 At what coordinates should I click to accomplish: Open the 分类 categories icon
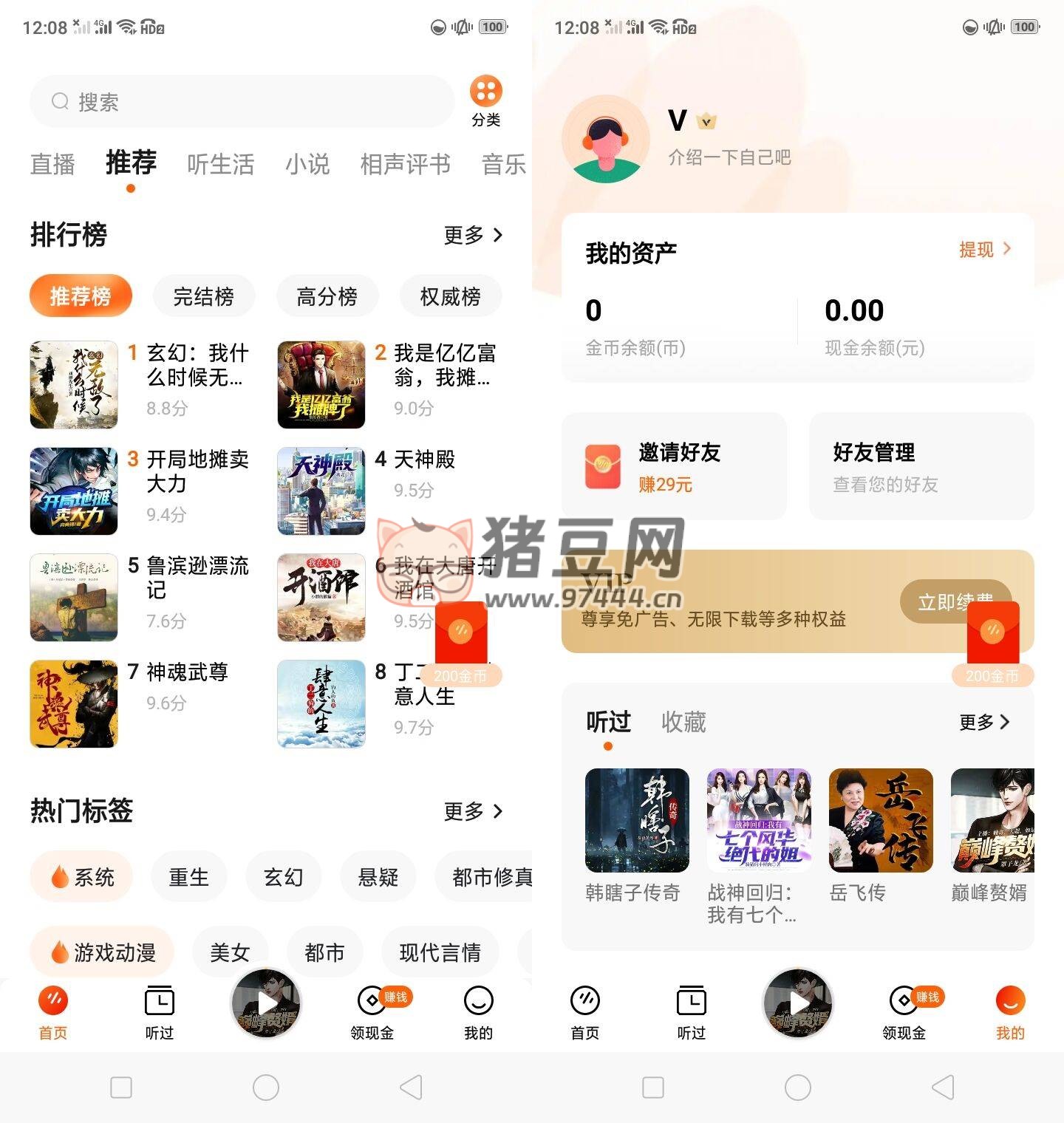pos(485,100)
